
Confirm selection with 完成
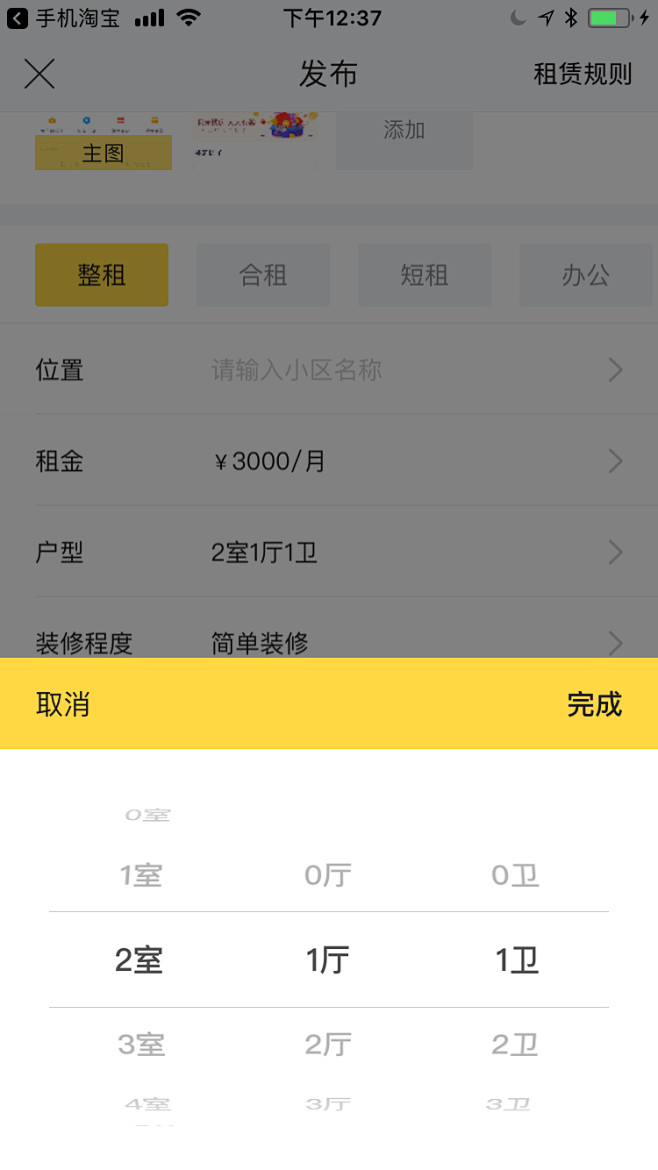coord(594,704)
